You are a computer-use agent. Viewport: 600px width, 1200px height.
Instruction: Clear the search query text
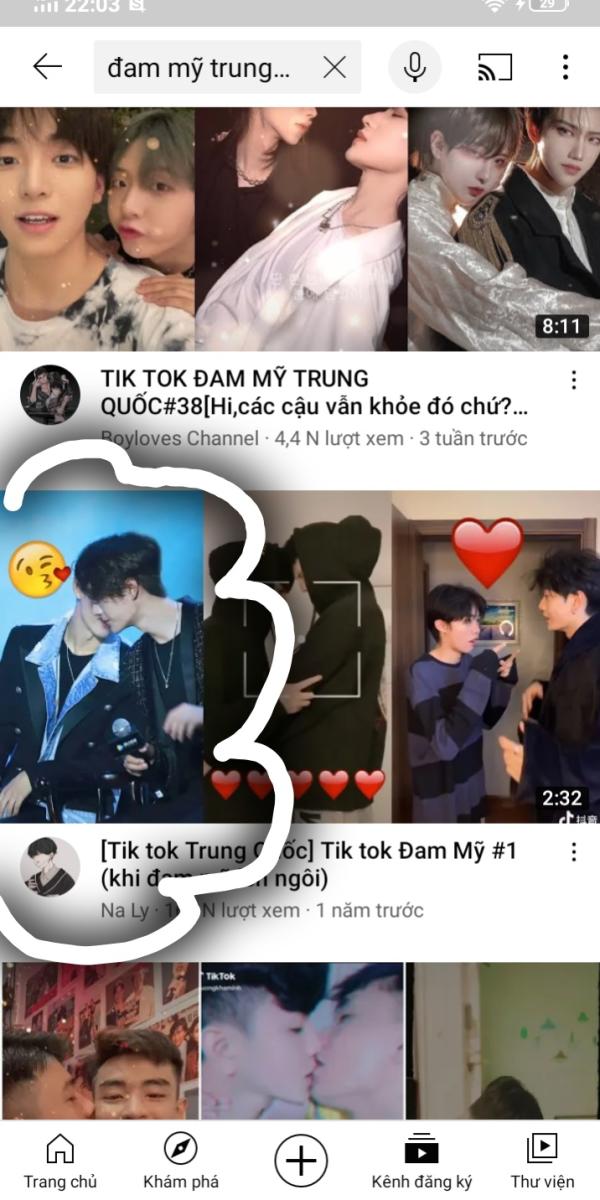coord(335,67)
